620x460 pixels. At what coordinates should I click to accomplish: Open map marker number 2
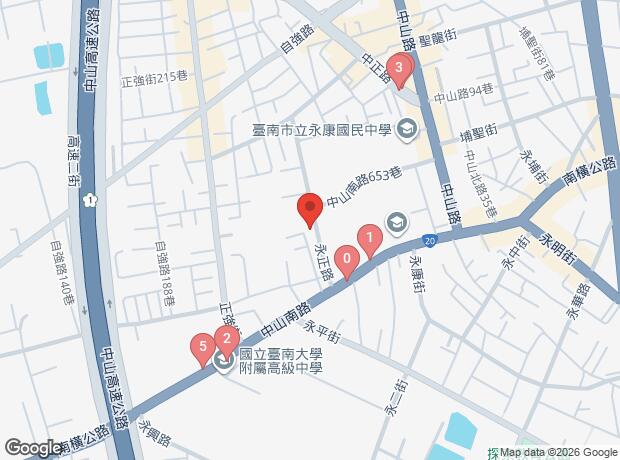(x=227, y=341)
